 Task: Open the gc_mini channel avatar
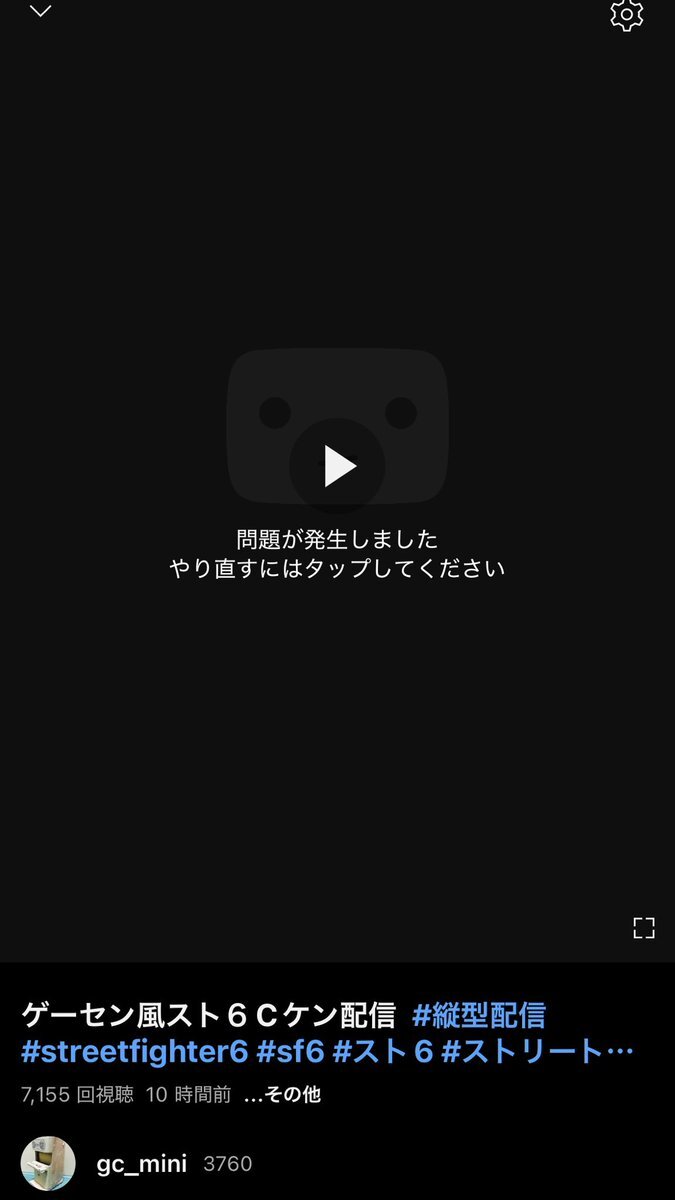coord(48,1163)
